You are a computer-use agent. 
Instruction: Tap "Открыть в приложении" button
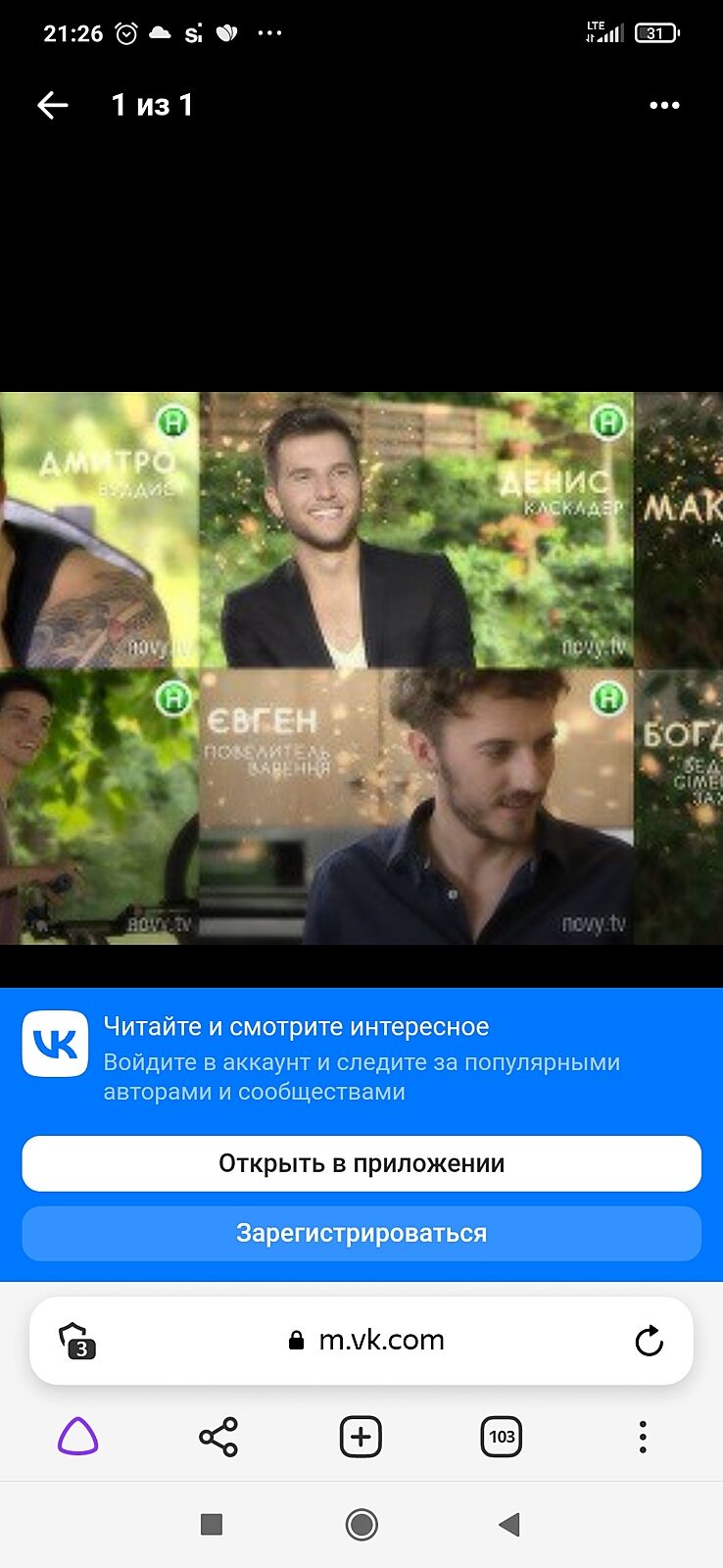click(x=361, y=1163)
